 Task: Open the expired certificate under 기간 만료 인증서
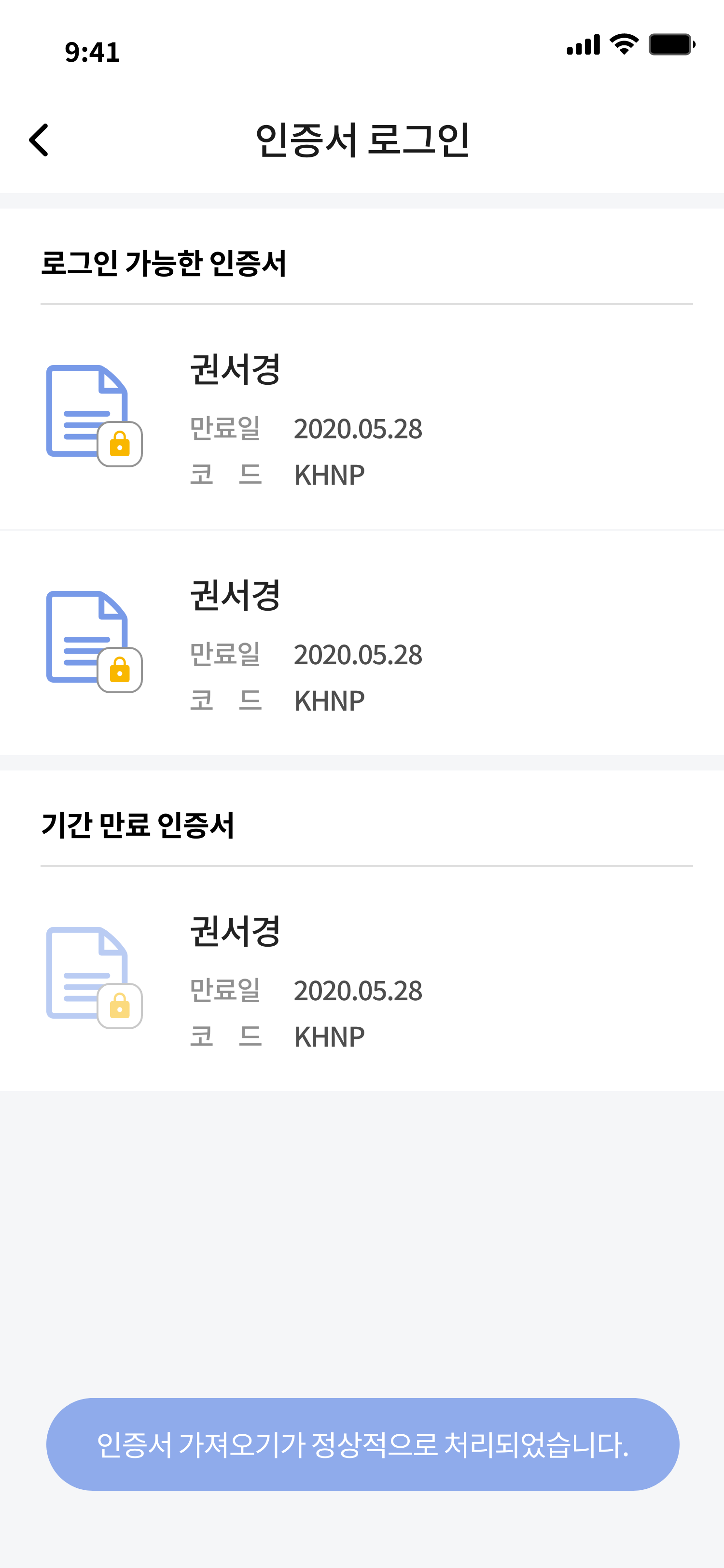(x=362, y=980)
